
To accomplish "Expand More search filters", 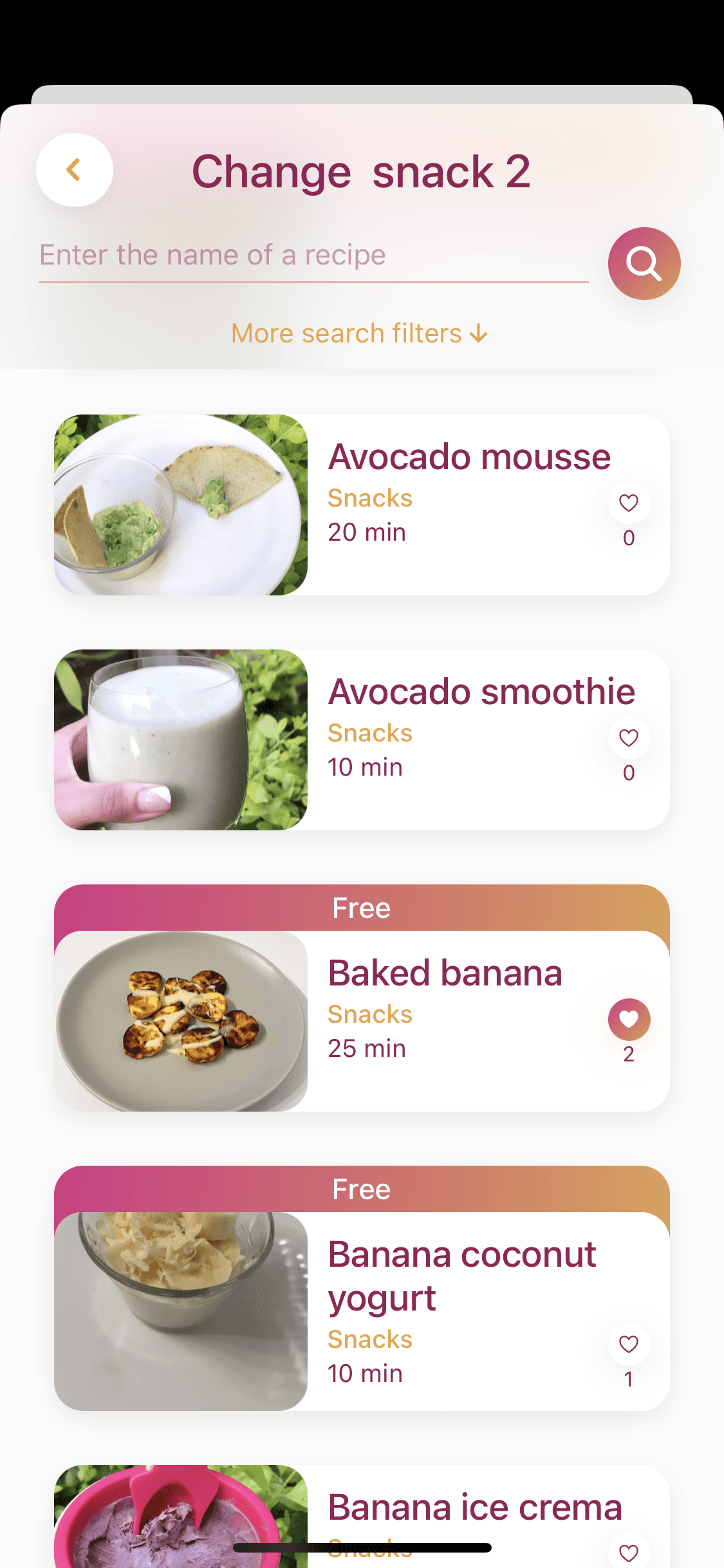I will [x=360, y=333].
